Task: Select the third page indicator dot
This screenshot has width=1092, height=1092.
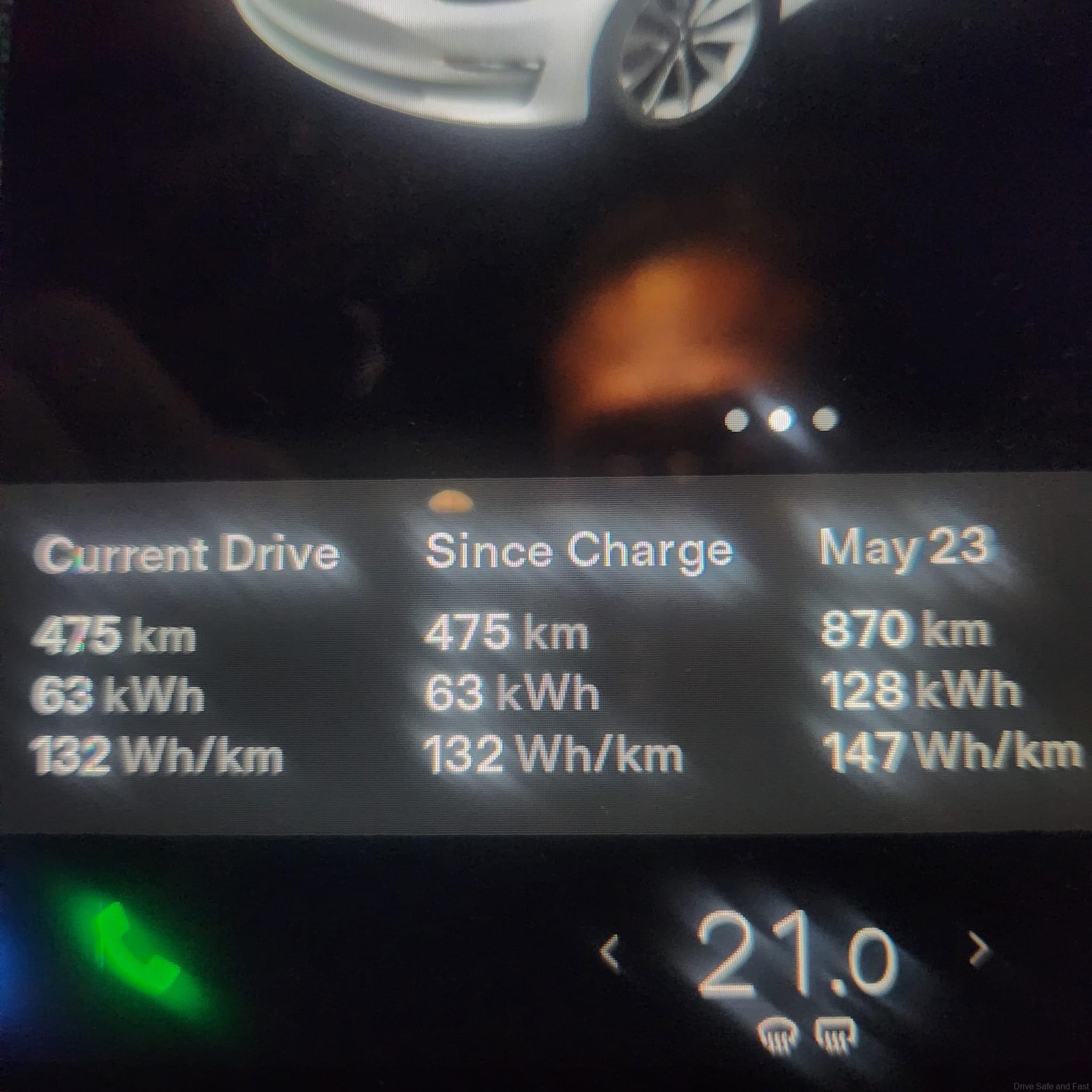Action: point(825,419)
